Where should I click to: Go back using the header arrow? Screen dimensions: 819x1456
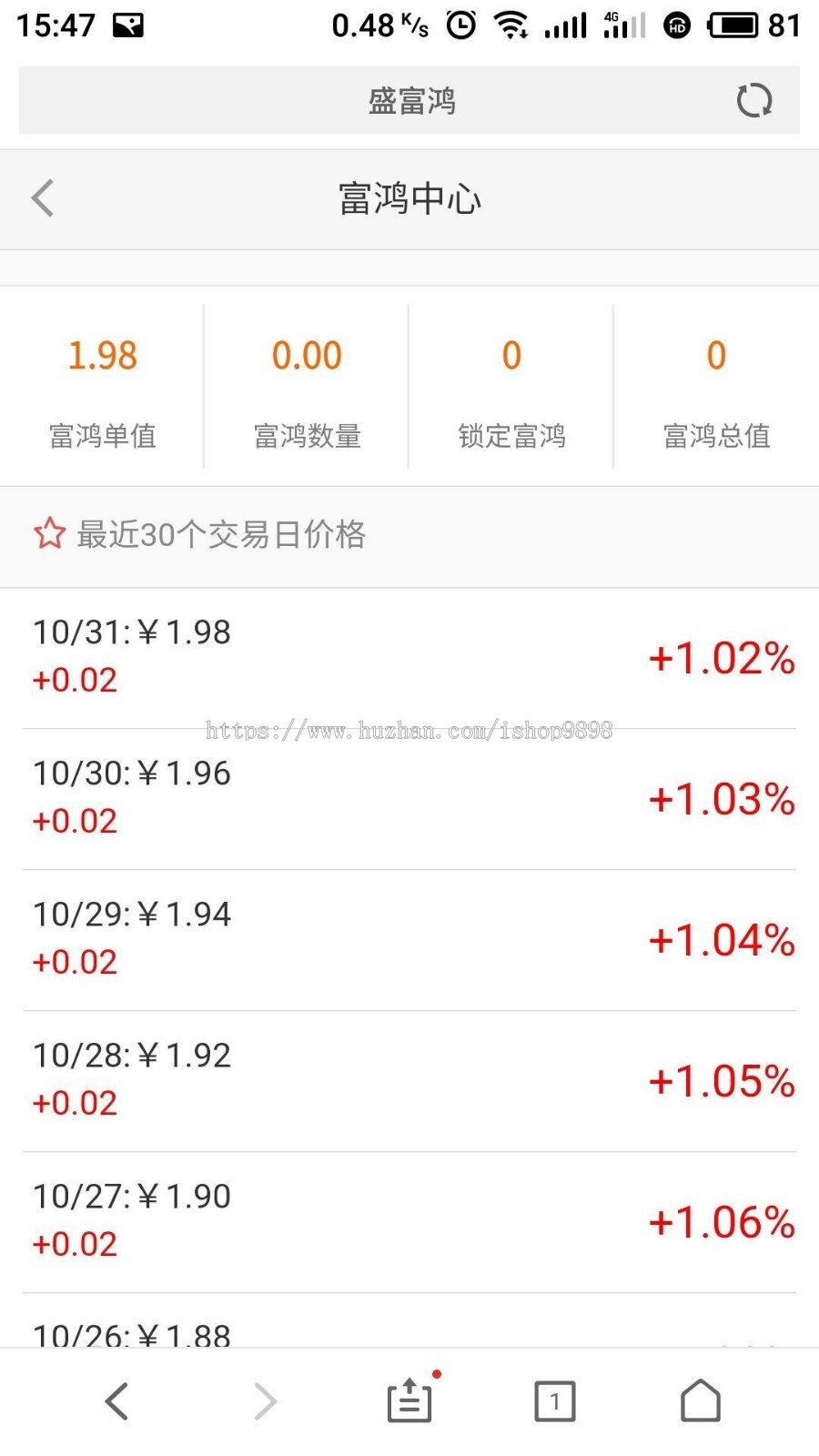coord(42,197)
